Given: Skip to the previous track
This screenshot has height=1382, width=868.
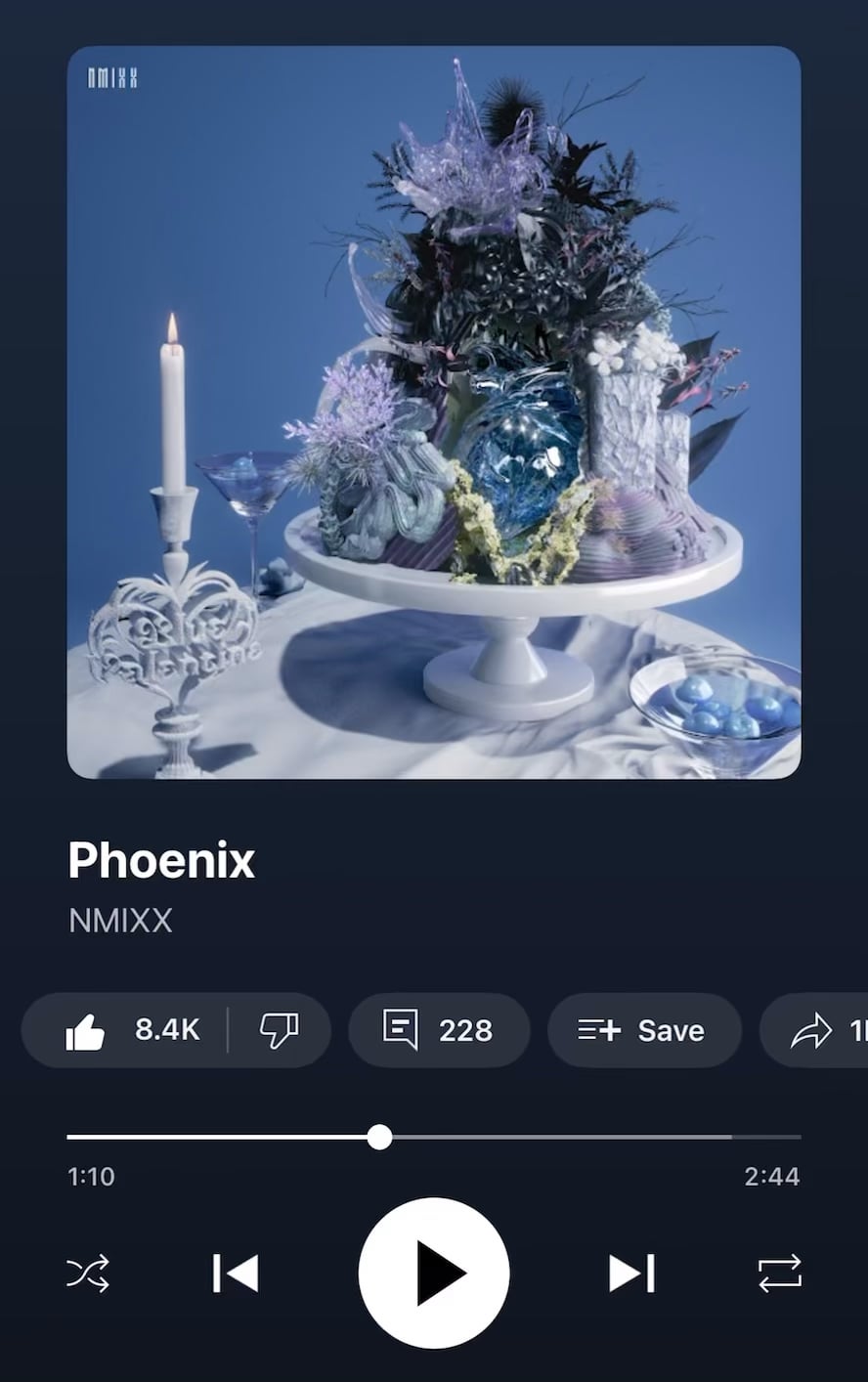Looking at the screenshot, I should [x=236, y=1274].
